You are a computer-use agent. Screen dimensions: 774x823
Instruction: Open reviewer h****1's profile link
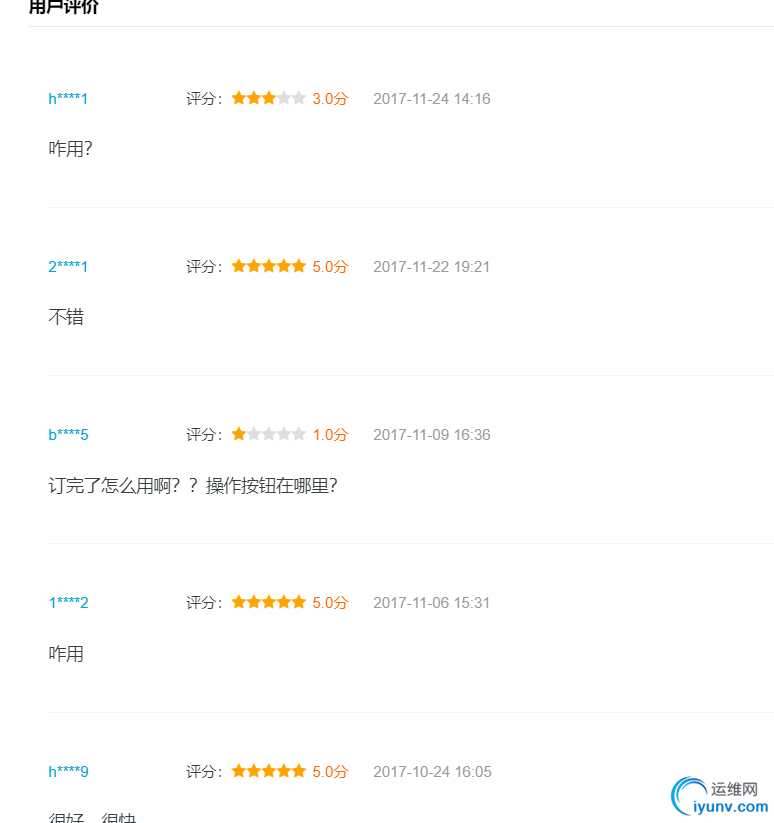[68, 99]
